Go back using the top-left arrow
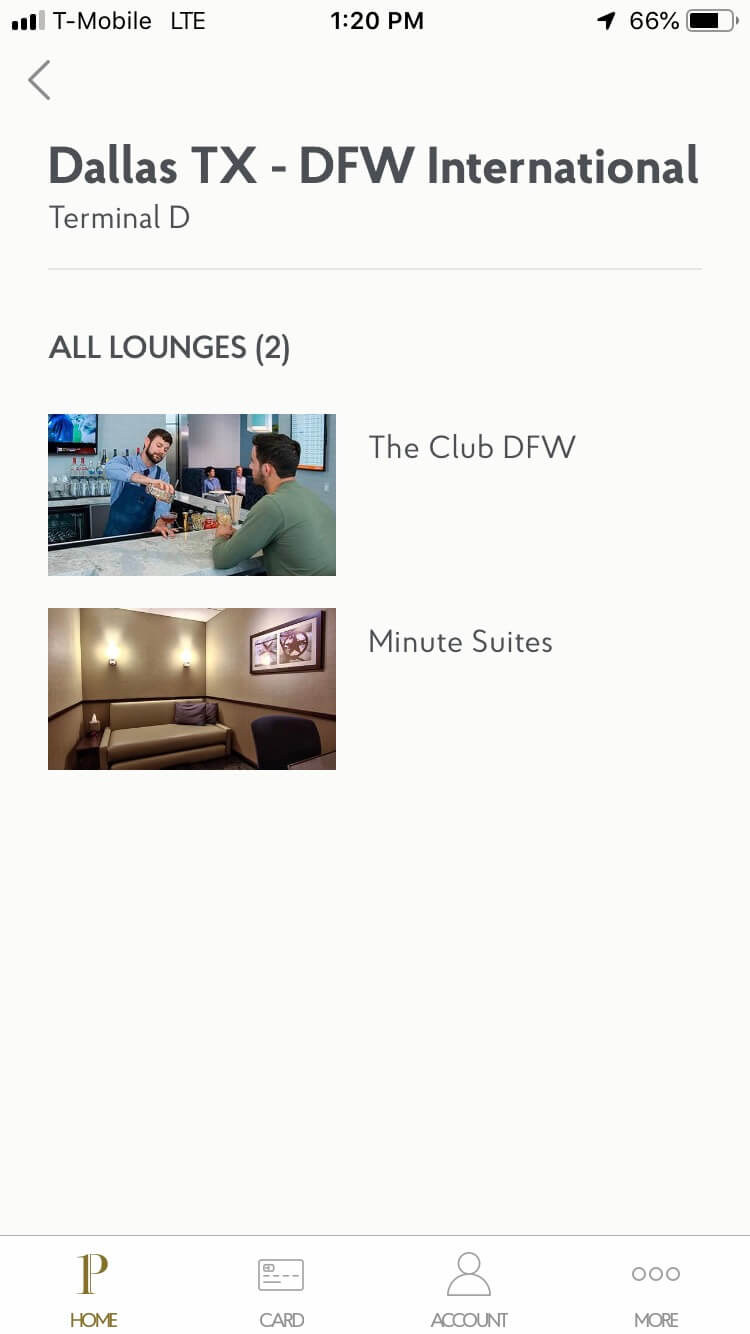This screenshot has width=750, height=1334. (40, 80)
